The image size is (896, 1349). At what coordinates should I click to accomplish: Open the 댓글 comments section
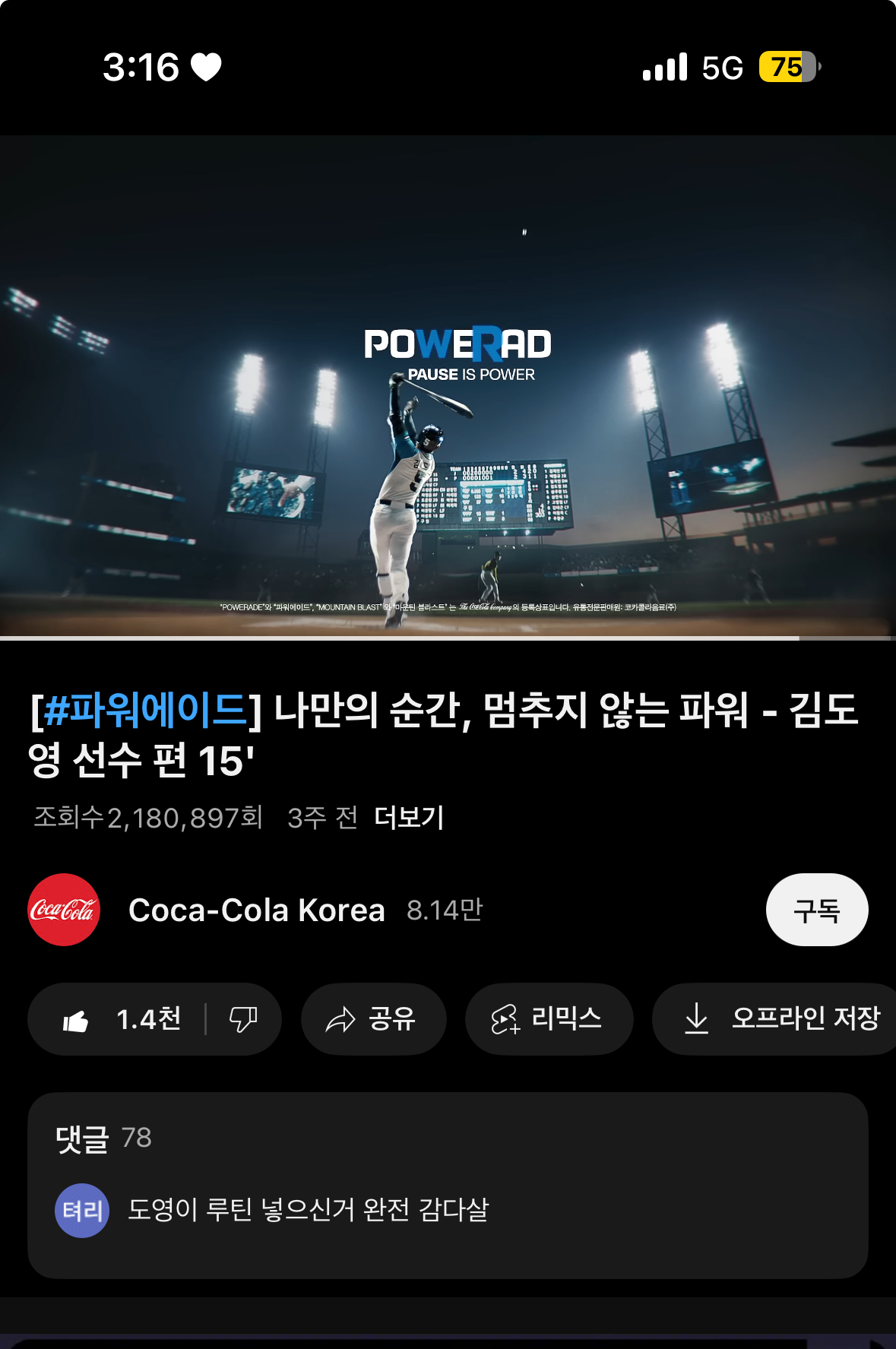[448, 1184]
